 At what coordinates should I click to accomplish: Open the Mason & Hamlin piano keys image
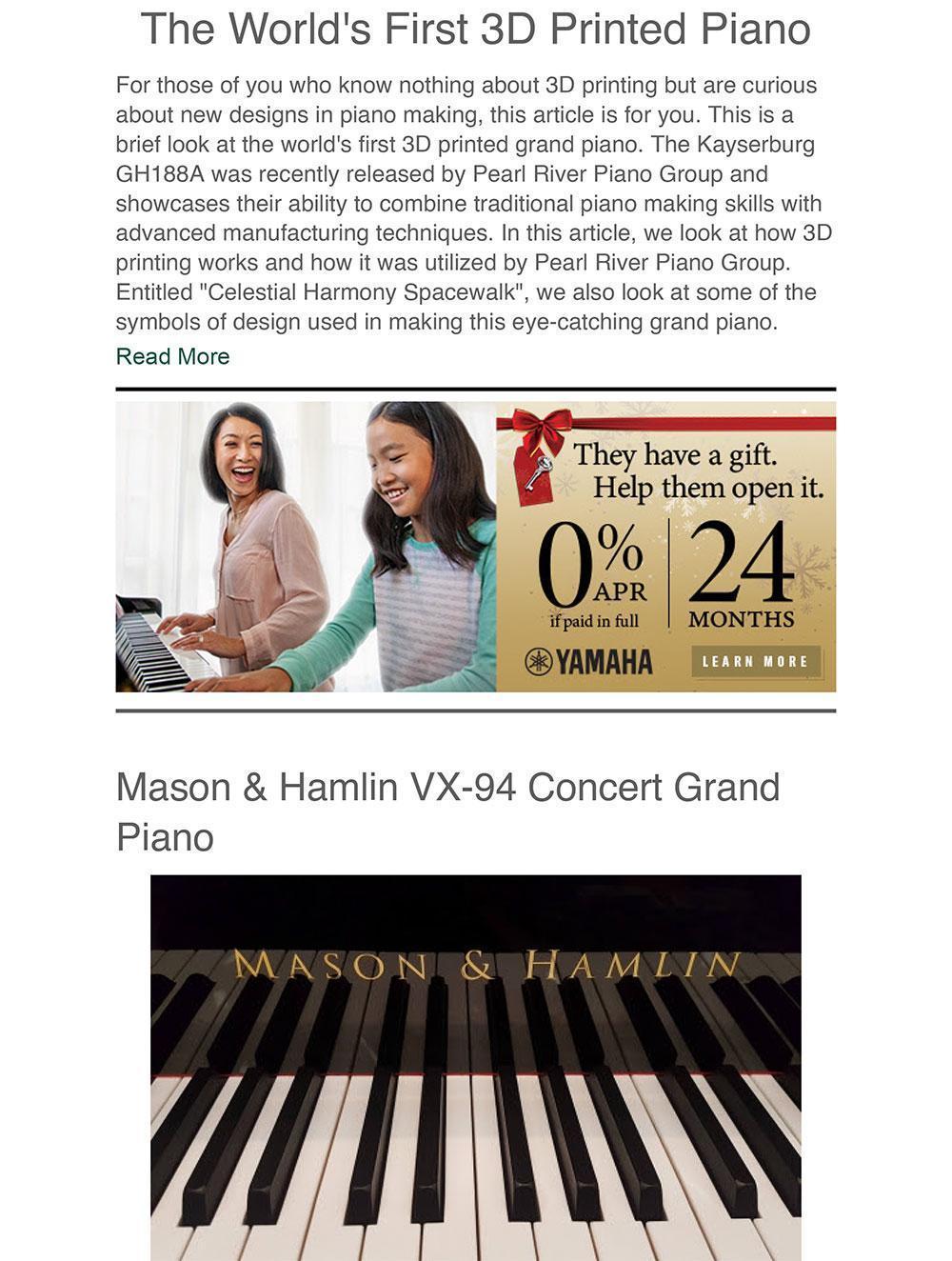click(475, 1067)
